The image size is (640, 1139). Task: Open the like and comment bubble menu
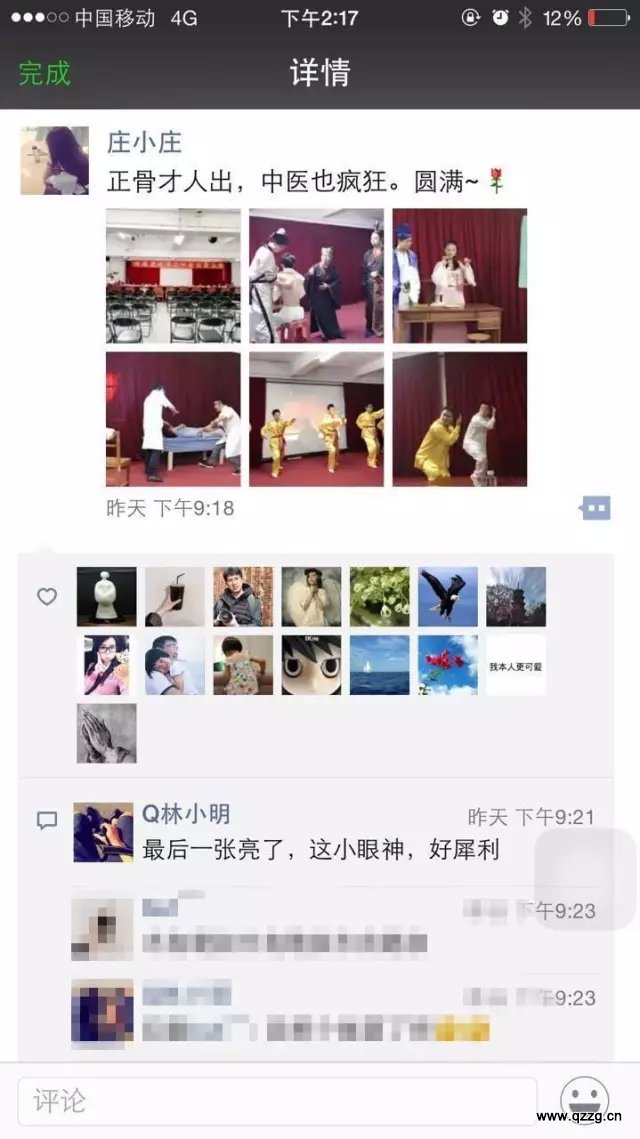pyautogui.click(x=595, y=508)
